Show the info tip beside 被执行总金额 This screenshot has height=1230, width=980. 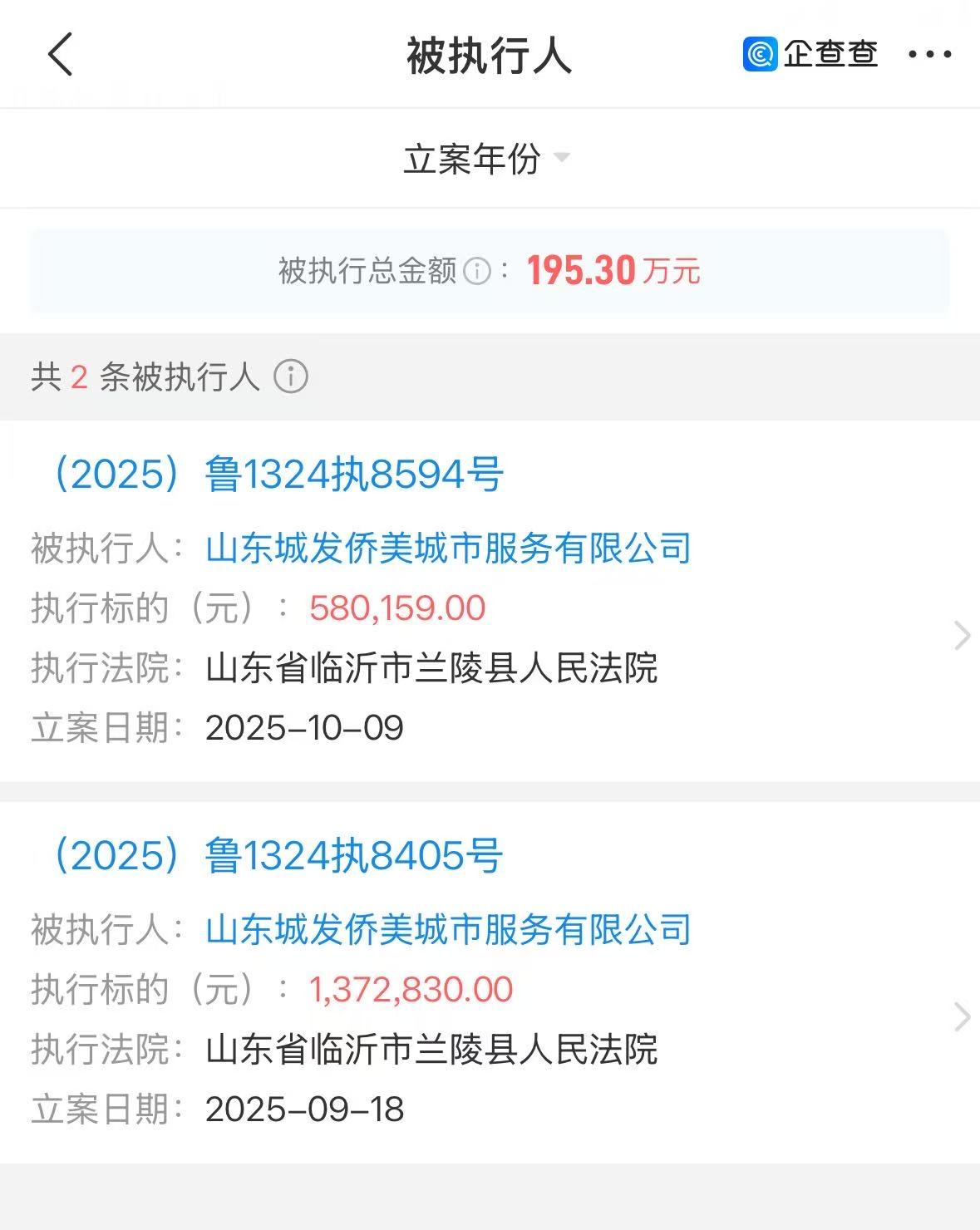(x=476, y=271)
